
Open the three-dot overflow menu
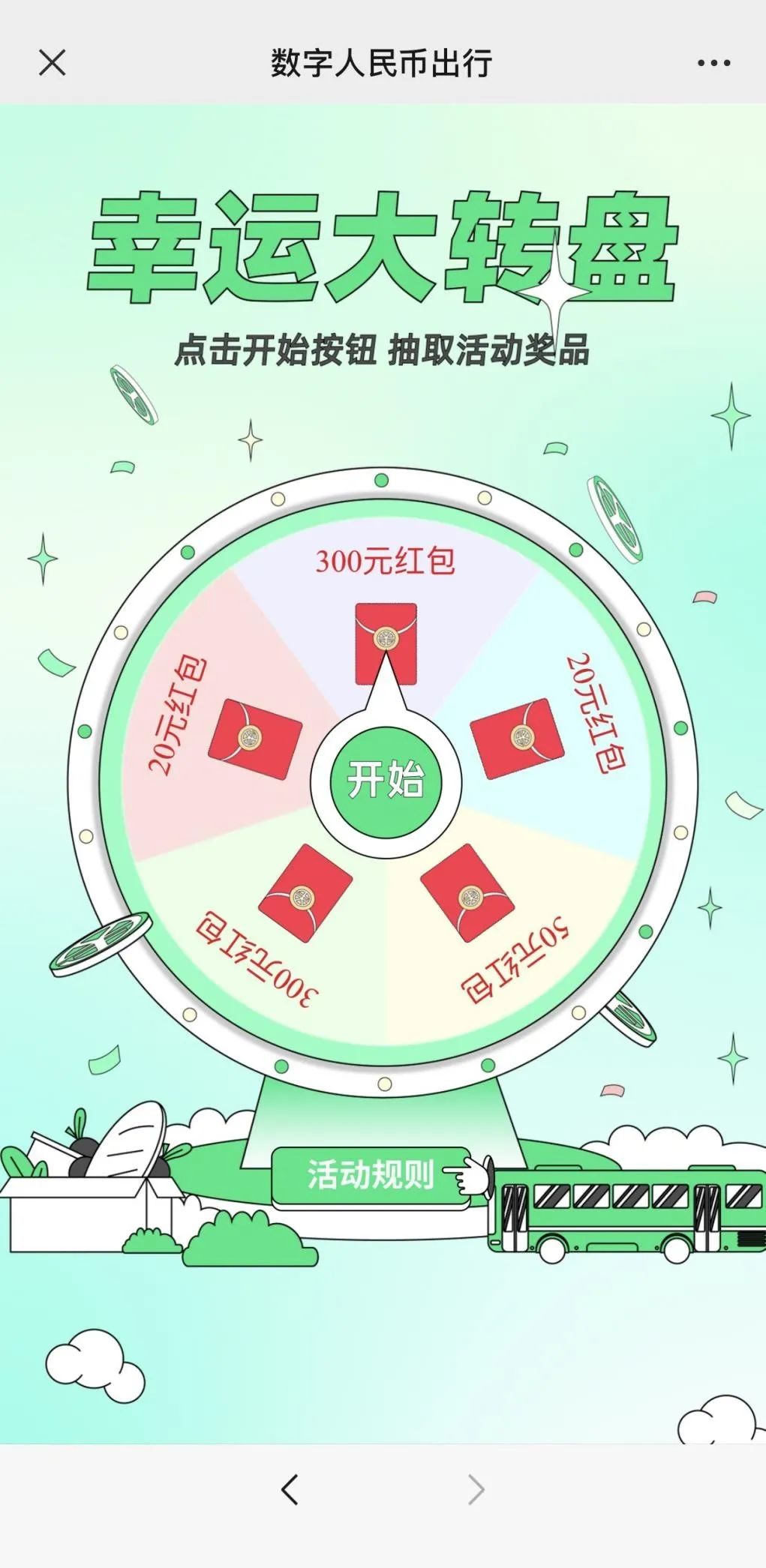[x=713, y=64]
